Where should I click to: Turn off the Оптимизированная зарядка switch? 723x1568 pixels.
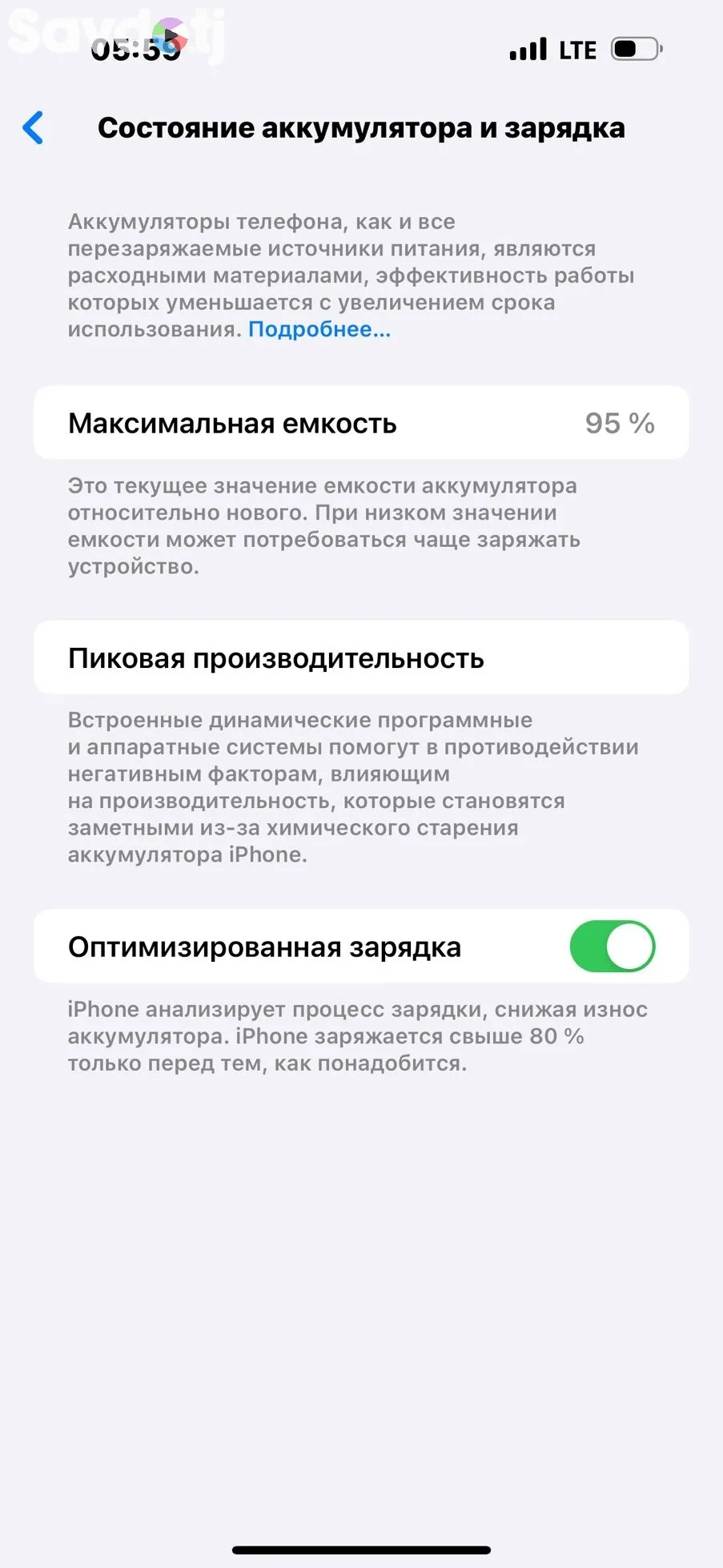pos(613,947)
